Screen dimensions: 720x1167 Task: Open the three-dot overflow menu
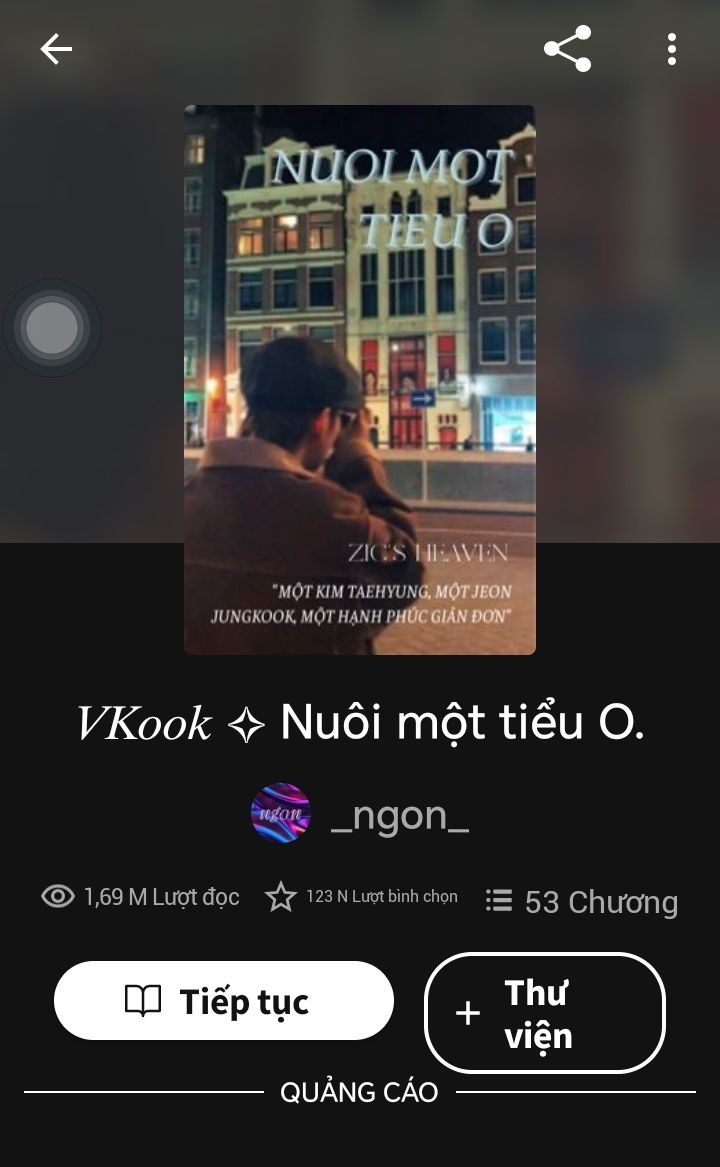(x=671, y=49)
